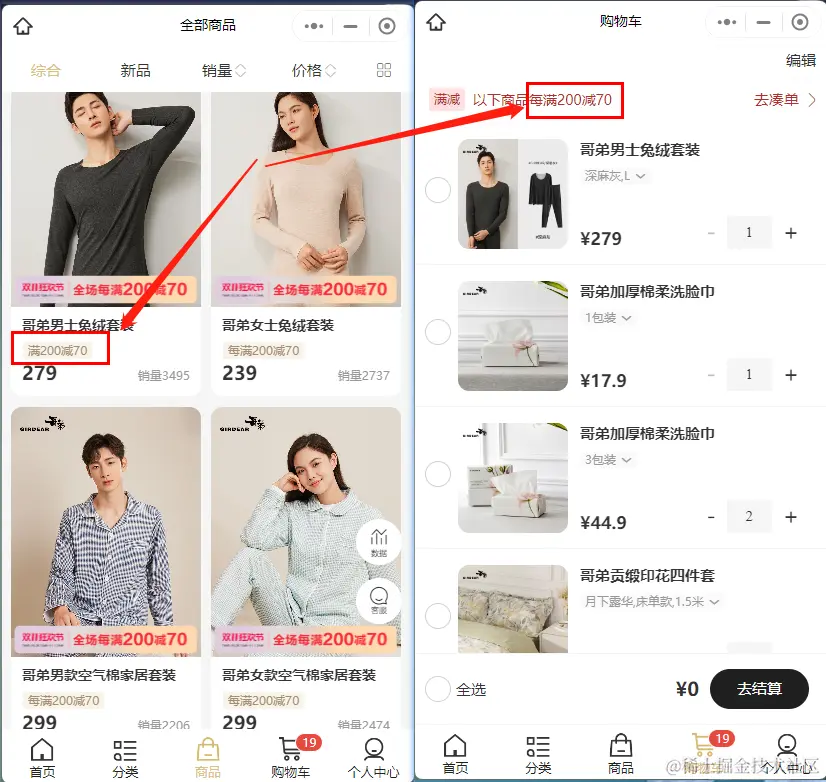Open 客服 customer service floating button
Image resolution: width=826 pixels, height=782 pixels.
tap(378, 602)
